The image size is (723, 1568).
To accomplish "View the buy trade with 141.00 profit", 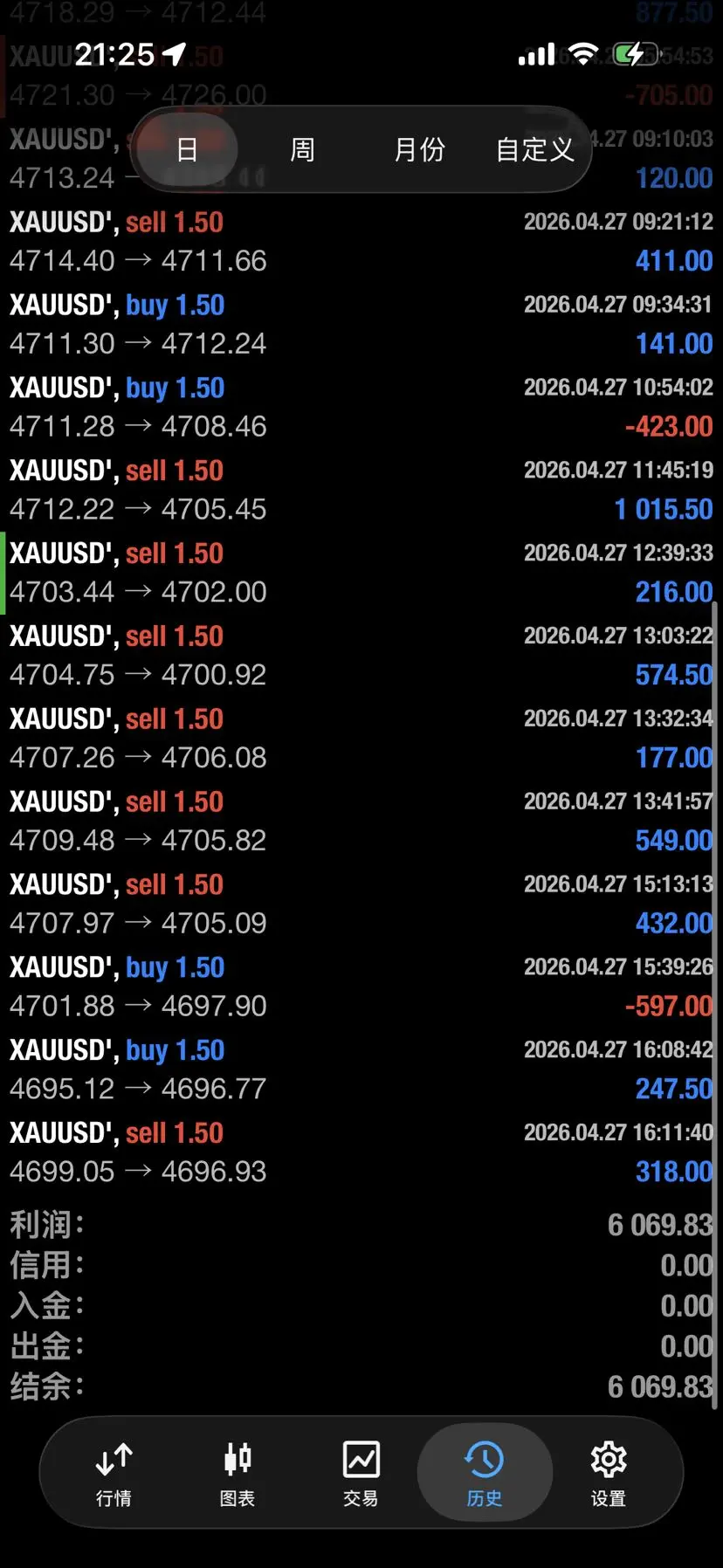I will click(x=361, y=325).
